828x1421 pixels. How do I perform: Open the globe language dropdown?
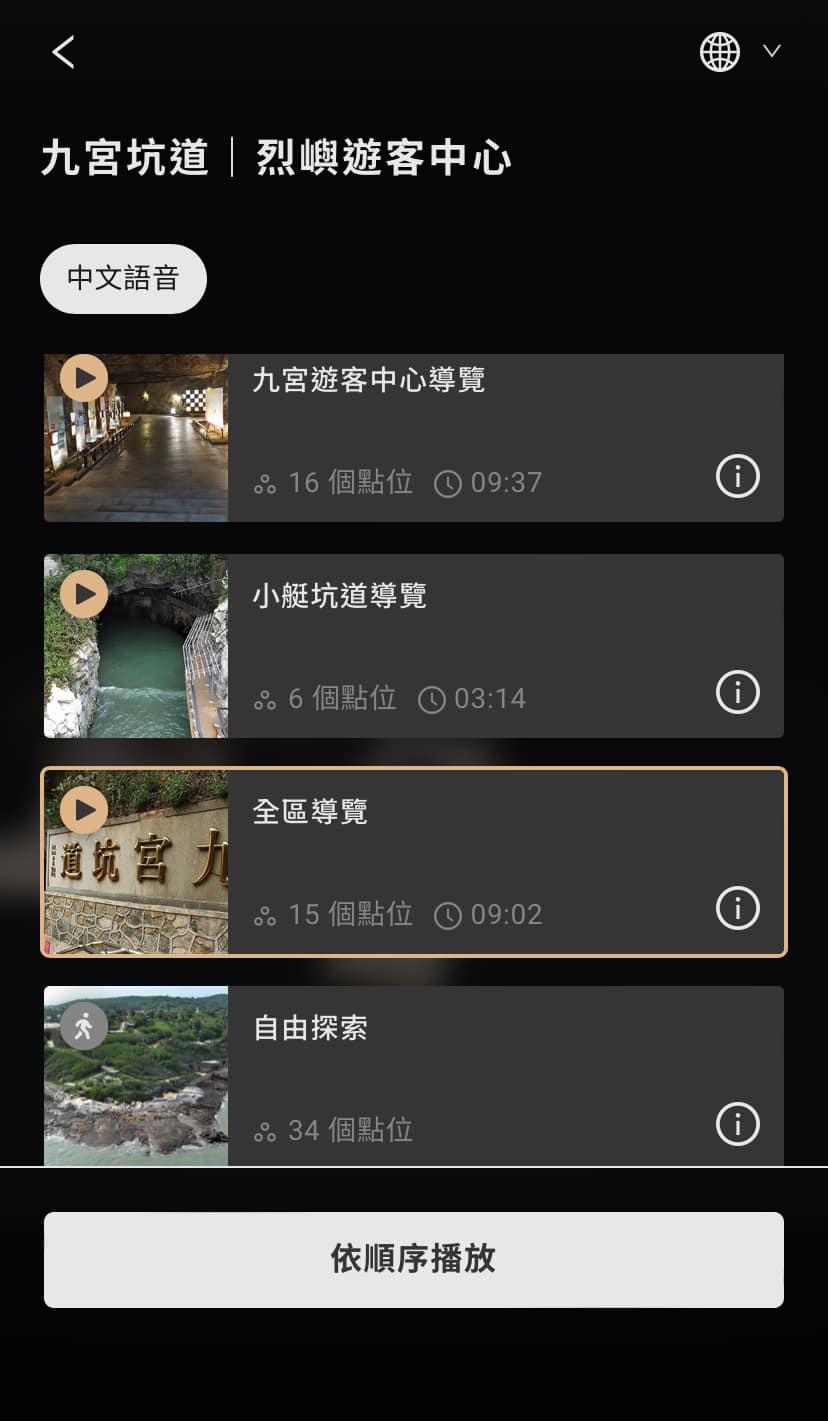pyautogui.click(x=739, y=52)
